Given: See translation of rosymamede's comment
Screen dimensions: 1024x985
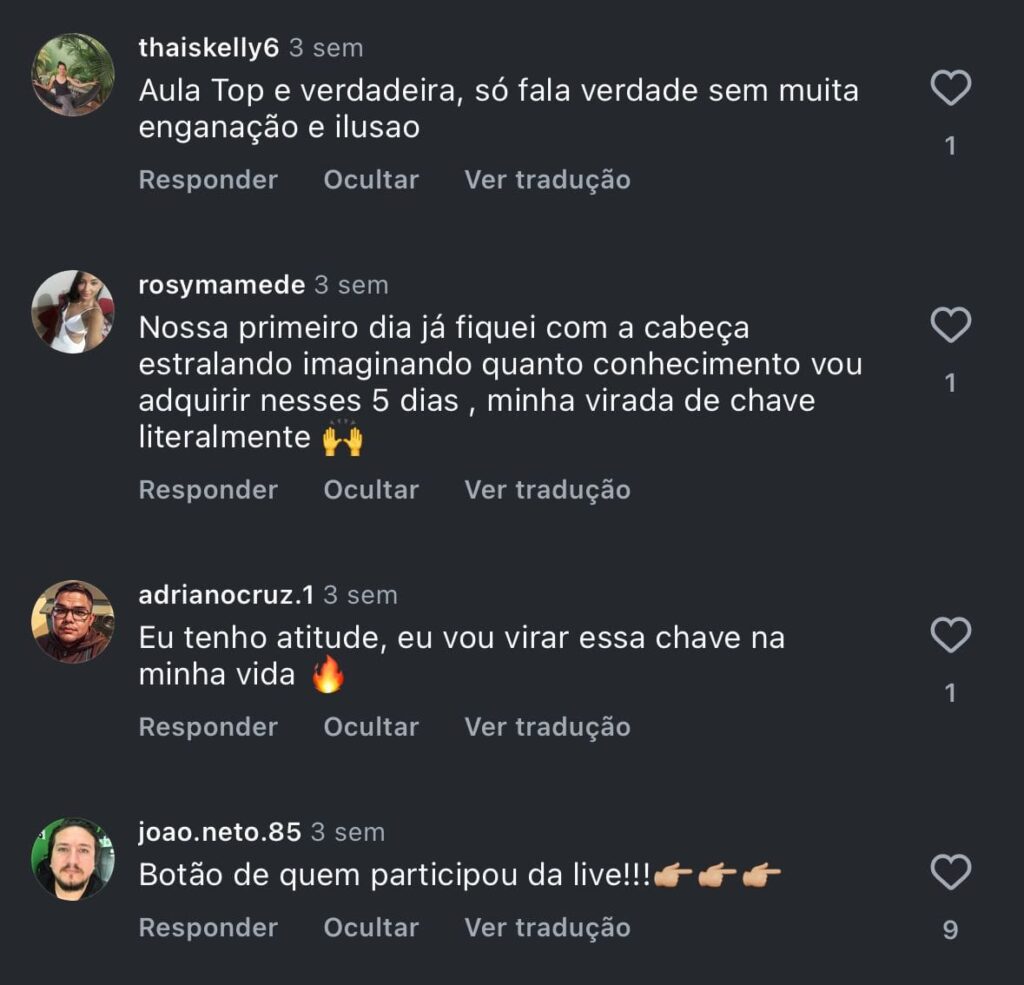Looking at the screenshot, I should (x=547, y=490).
